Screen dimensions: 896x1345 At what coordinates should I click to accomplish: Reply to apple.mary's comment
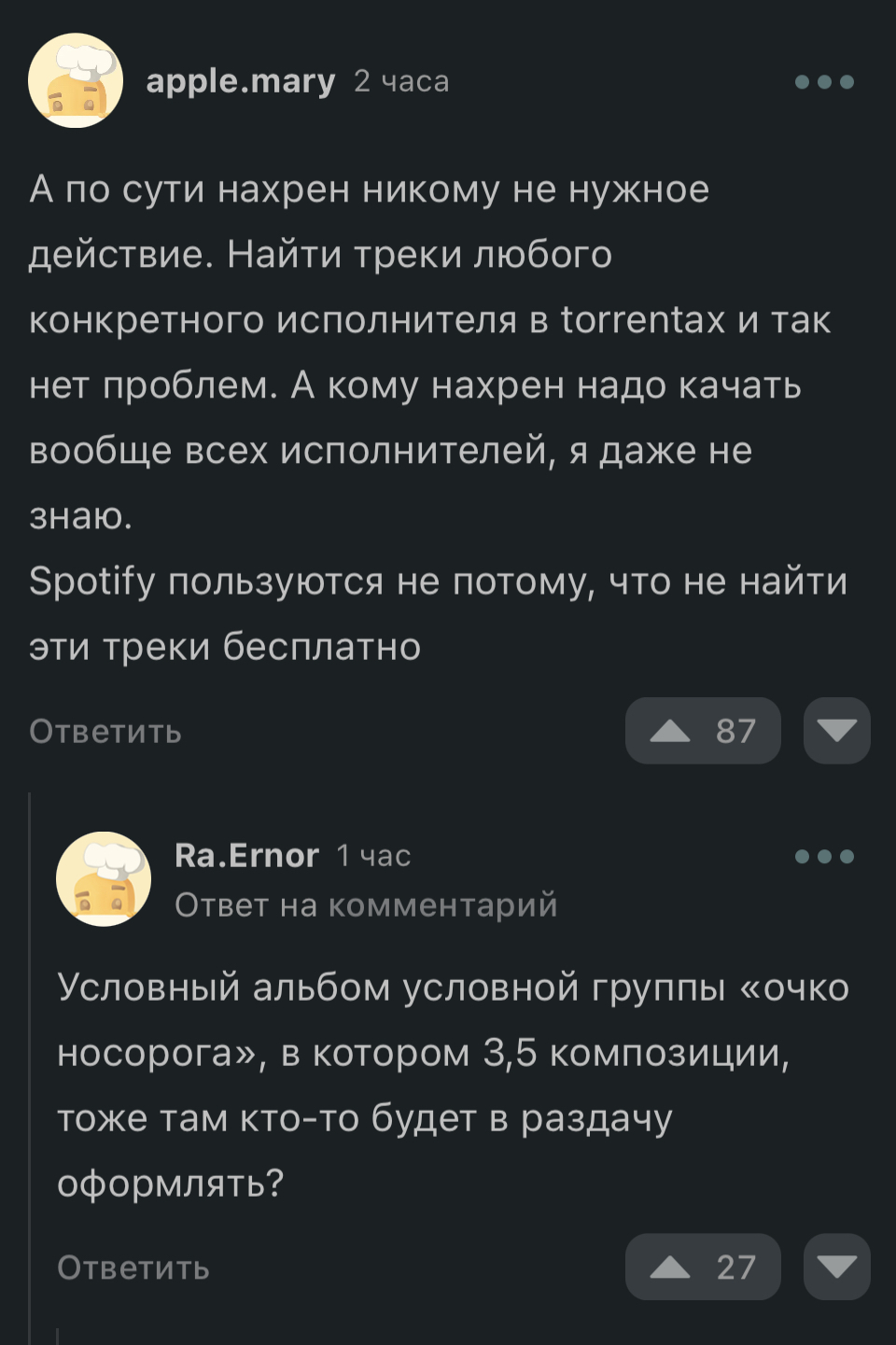105,731
